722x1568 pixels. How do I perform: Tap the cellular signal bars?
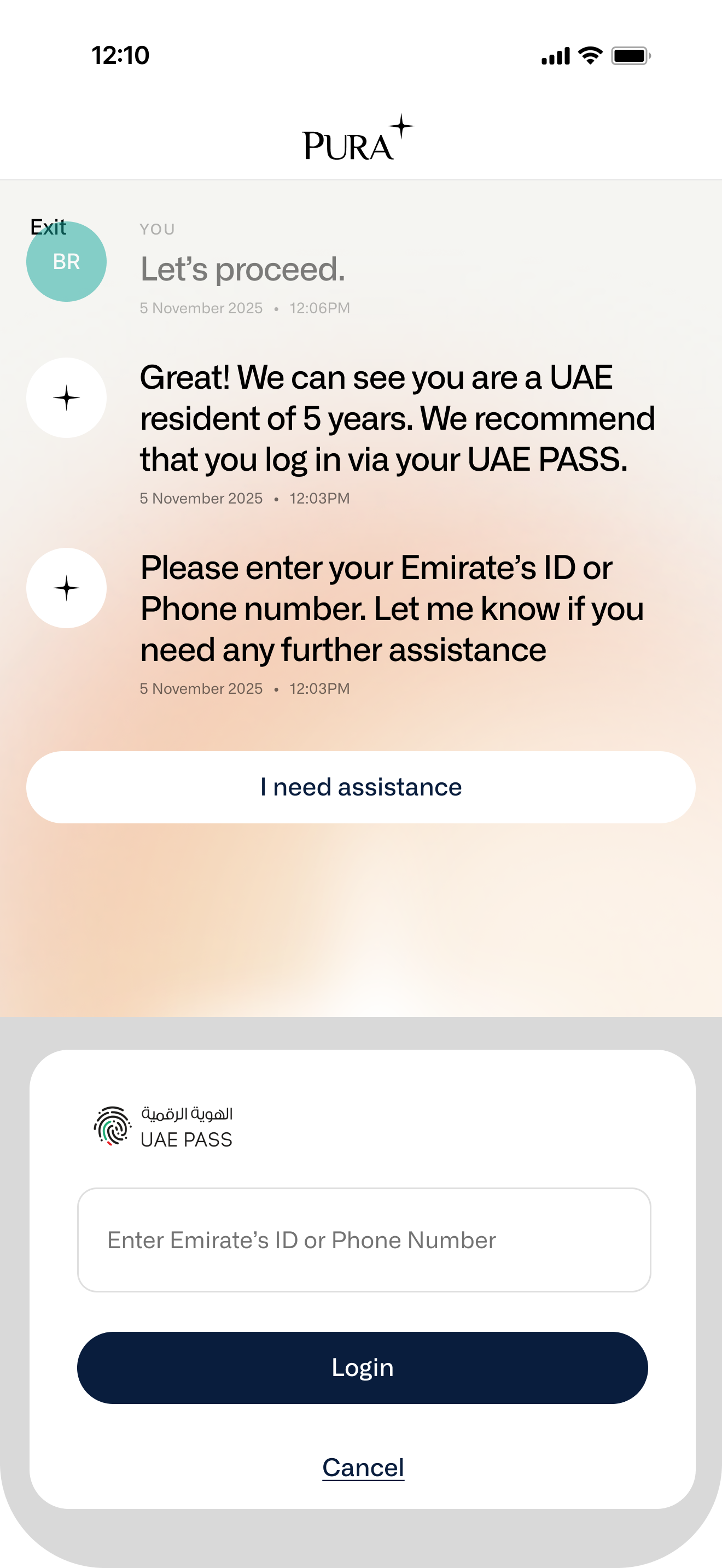(555, 55)
